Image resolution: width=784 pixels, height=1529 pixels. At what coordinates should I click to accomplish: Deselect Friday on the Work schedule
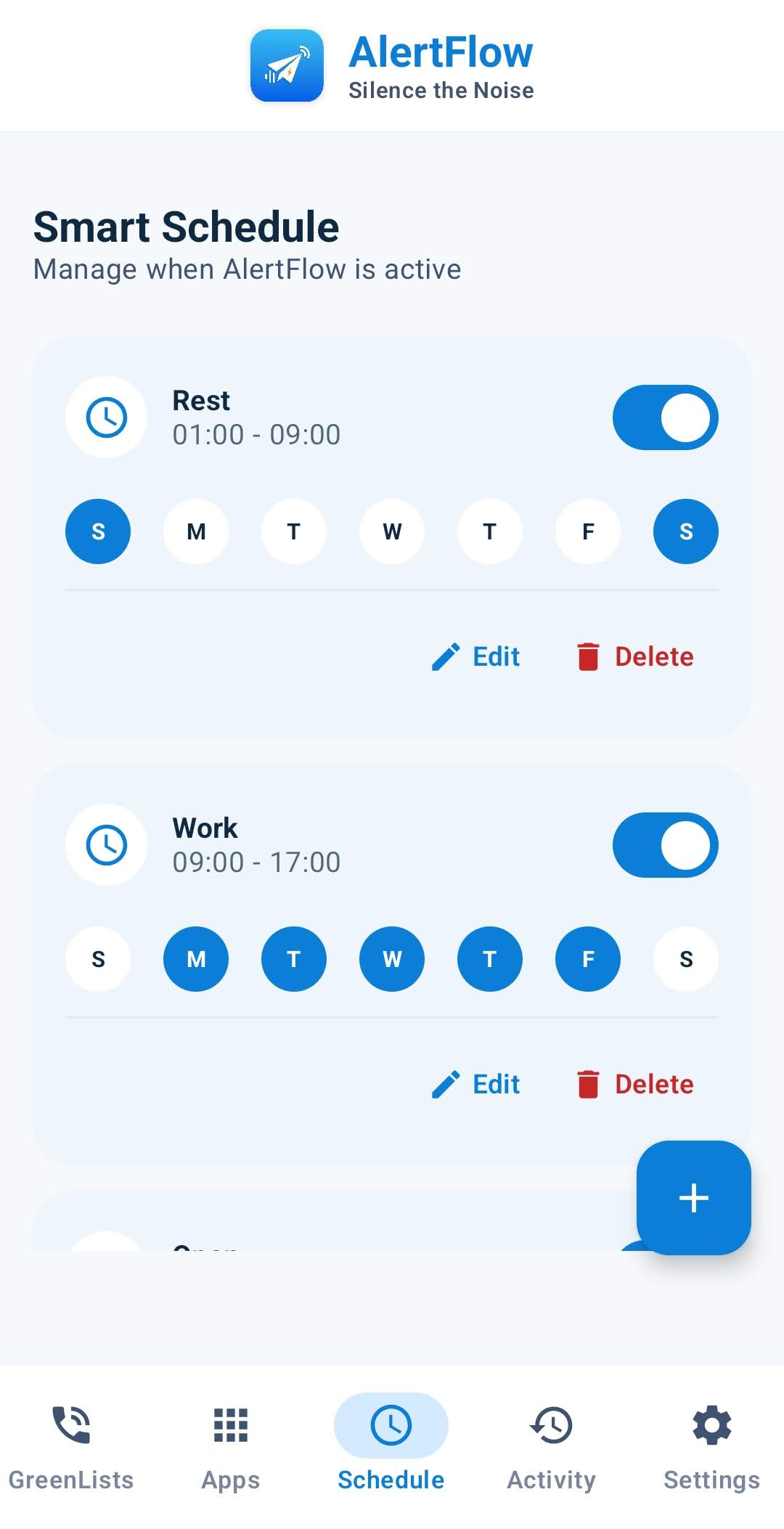(587, 959)
